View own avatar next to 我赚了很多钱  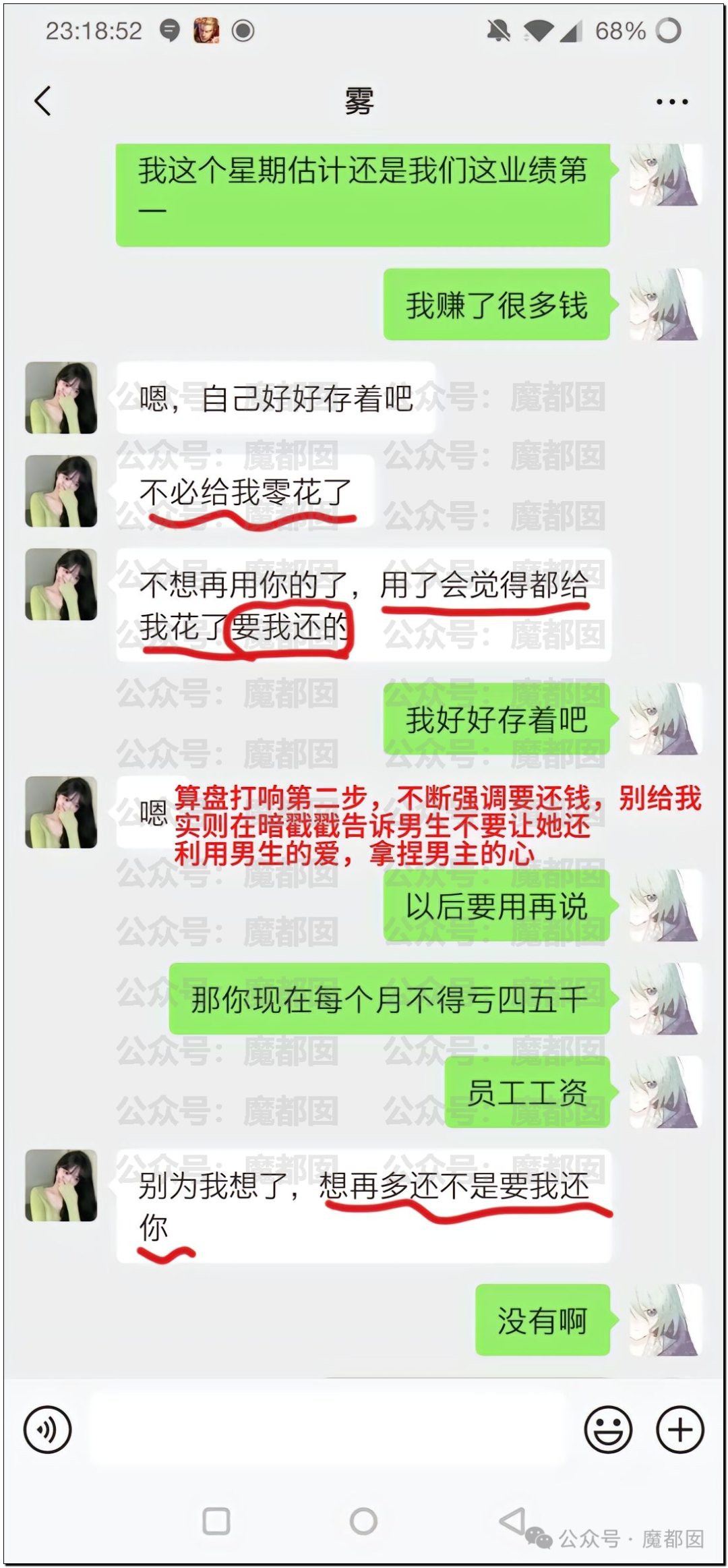[x=665, y=304]
